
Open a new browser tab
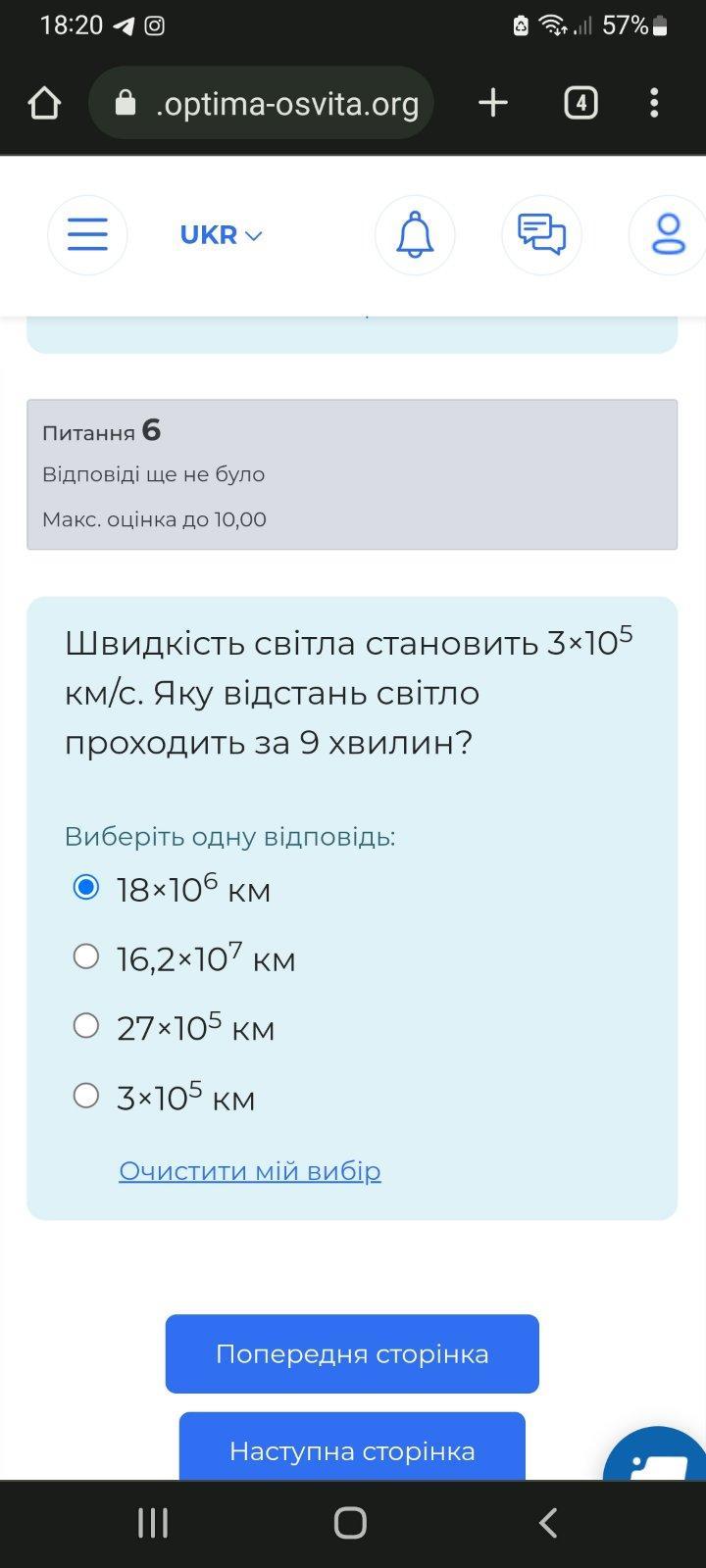(493, 103)
